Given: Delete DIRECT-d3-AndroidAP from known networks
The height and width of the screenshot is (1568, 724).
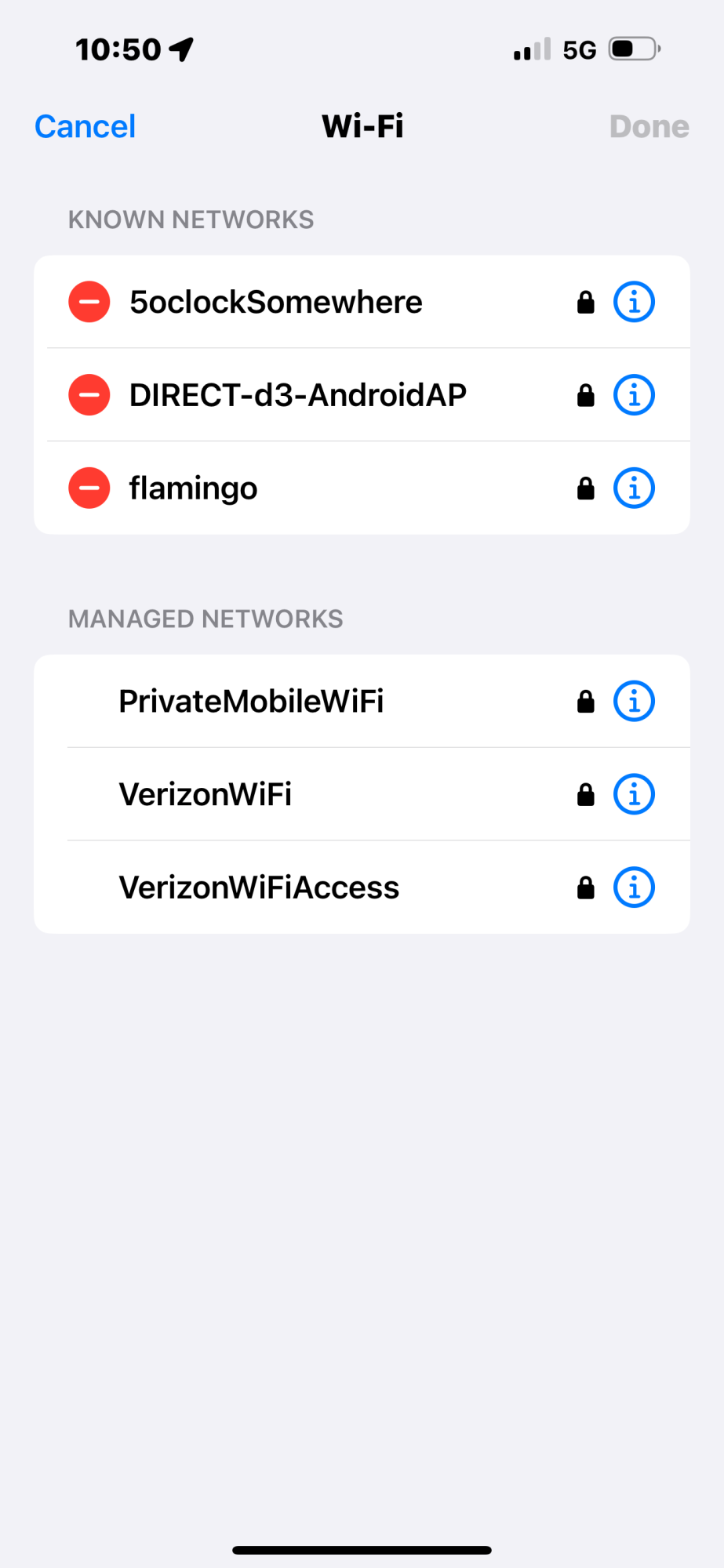Looking at the screenshot, I should tap(89, 395).
